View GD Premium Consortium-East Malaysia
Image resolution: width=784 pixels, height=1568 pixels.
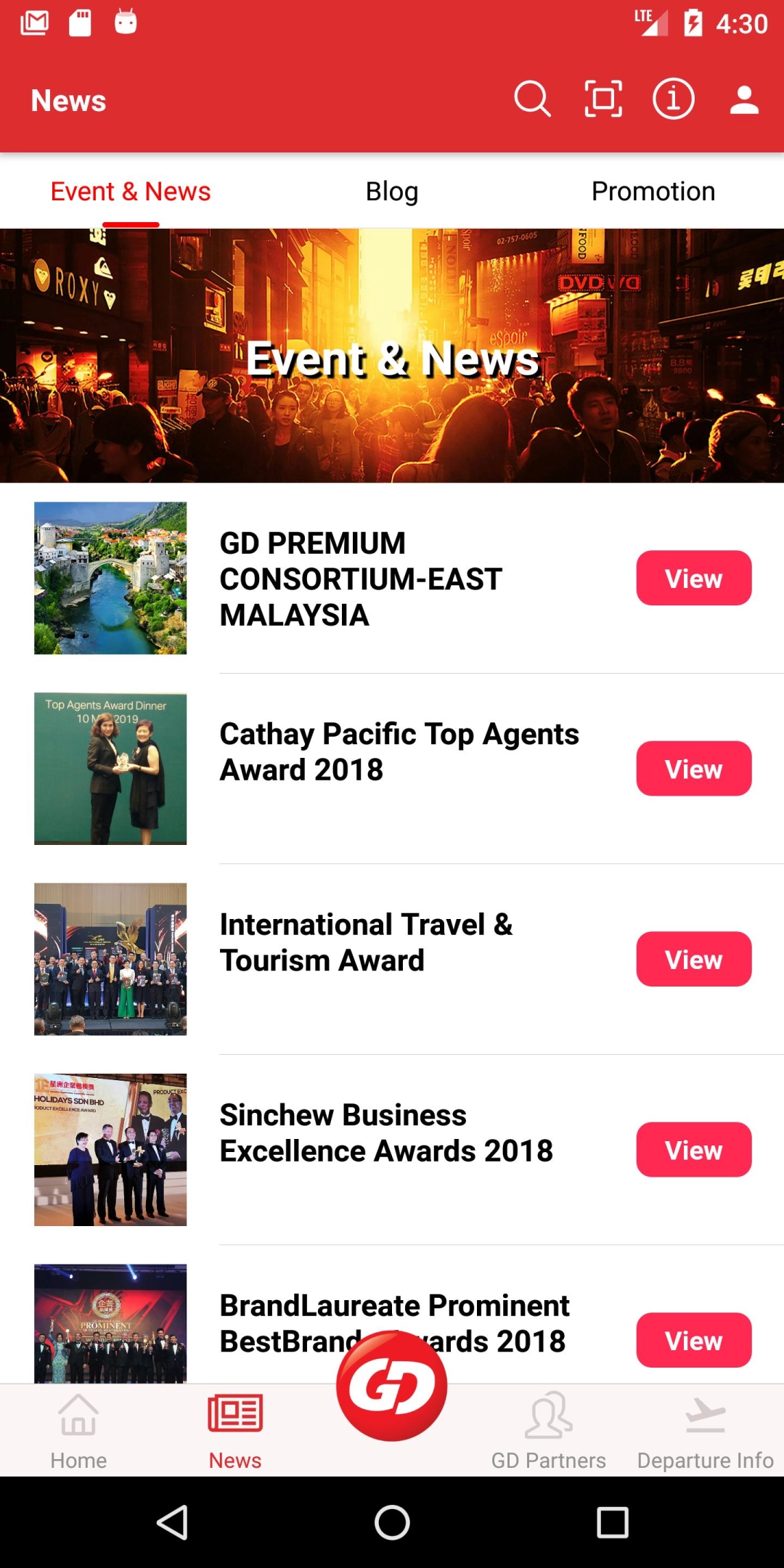693,579
